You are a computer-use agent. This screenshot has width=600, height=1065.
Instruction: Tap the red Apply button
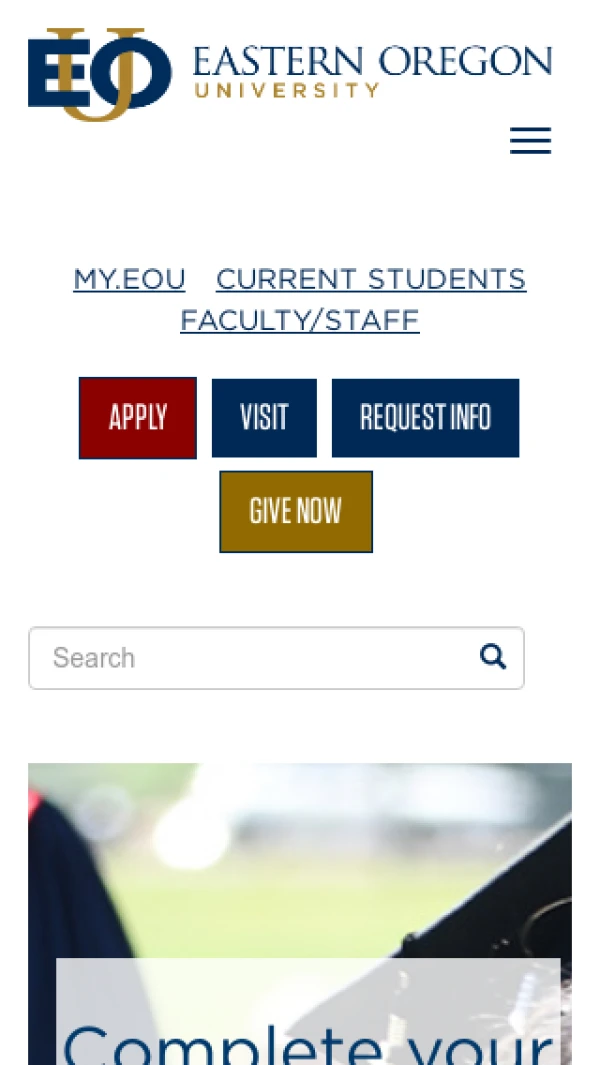point(138,418)
